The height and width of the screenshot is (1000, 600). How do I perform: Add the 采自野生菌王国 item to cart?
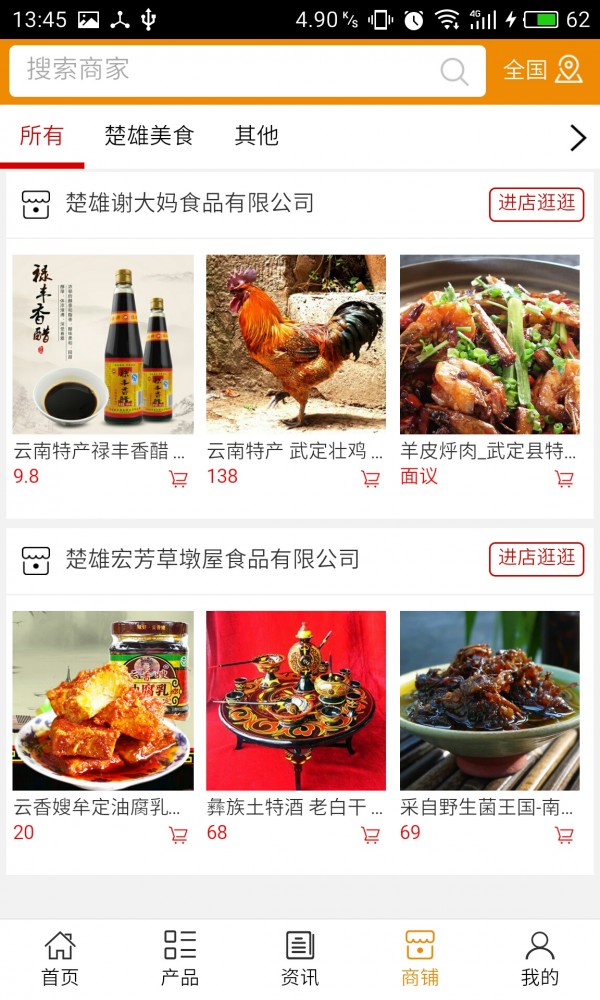click(564, 835)
